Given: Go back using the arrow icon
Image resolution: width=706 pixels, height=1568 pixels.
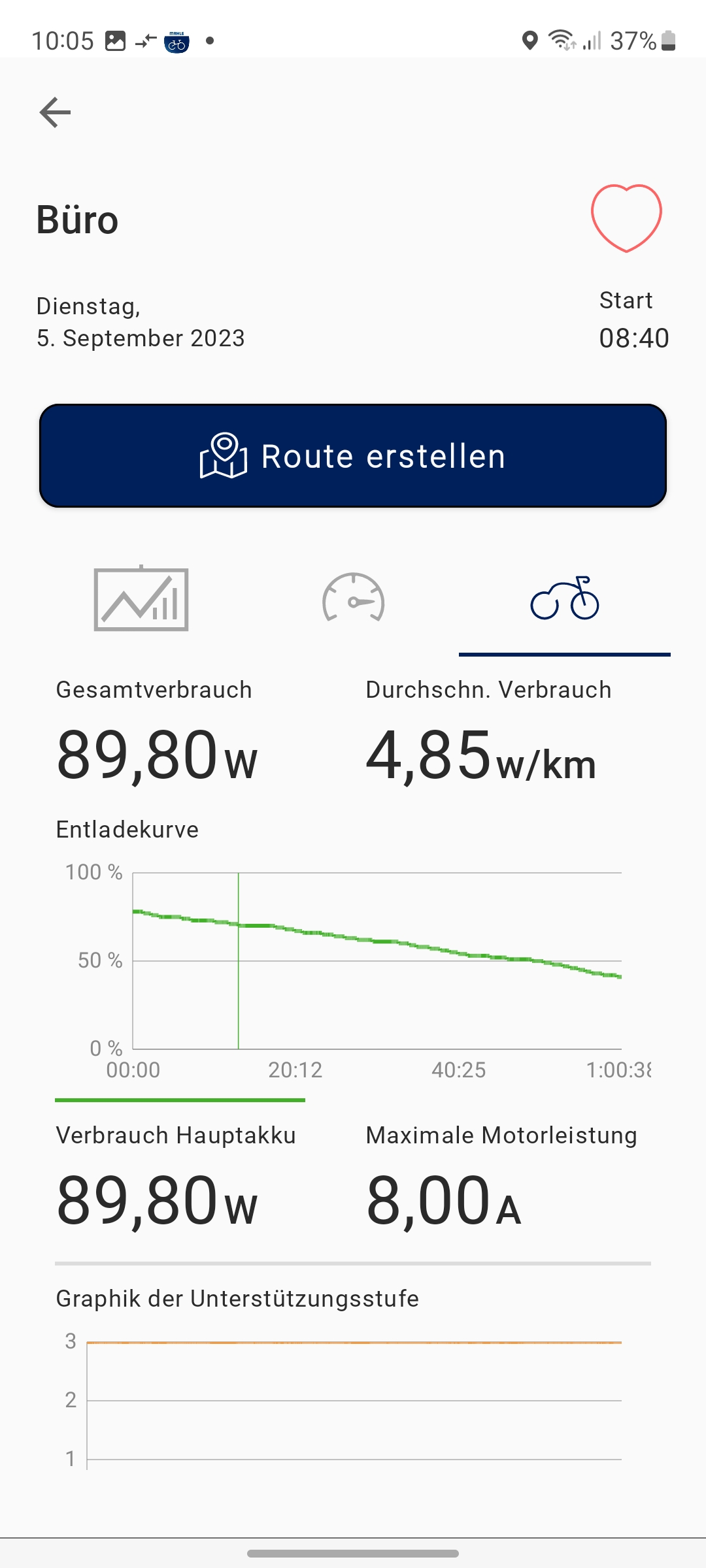Looking at the screenshot, I should [x=55, y=112].
